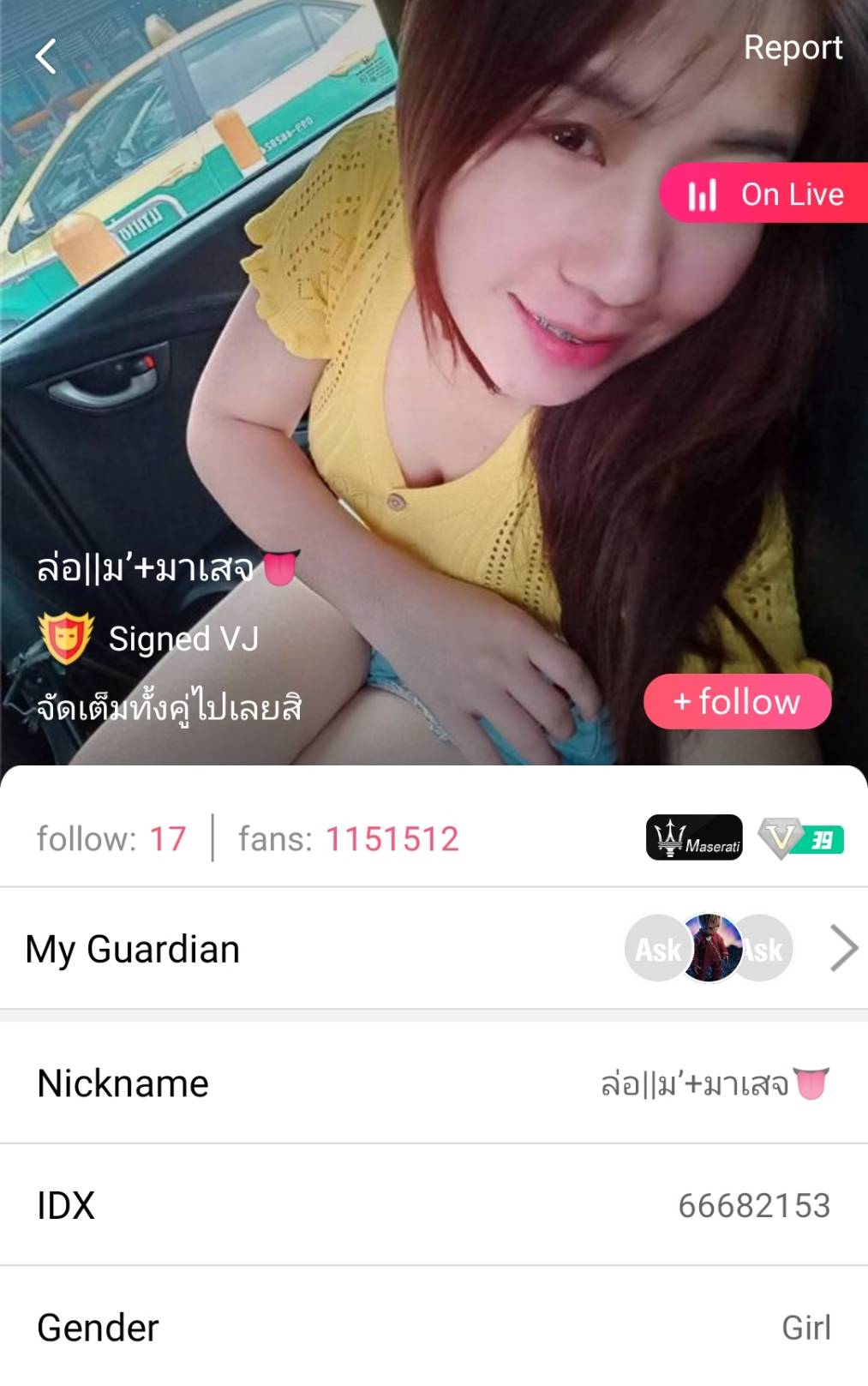Report this user profile
Viewport: 868px width, 1386px height.
pos(793,48)
